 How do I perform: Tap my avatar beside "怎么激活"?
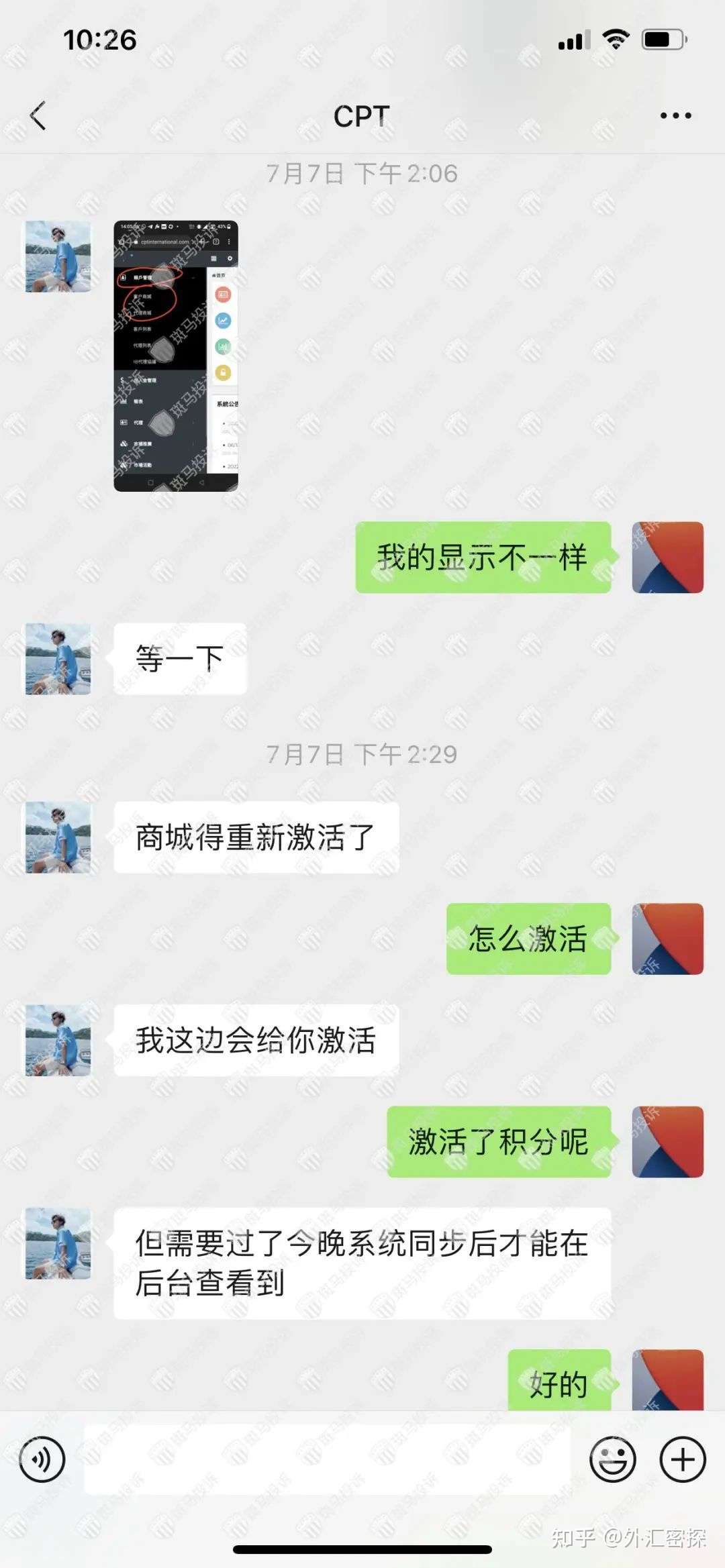[x=667, y=939]
